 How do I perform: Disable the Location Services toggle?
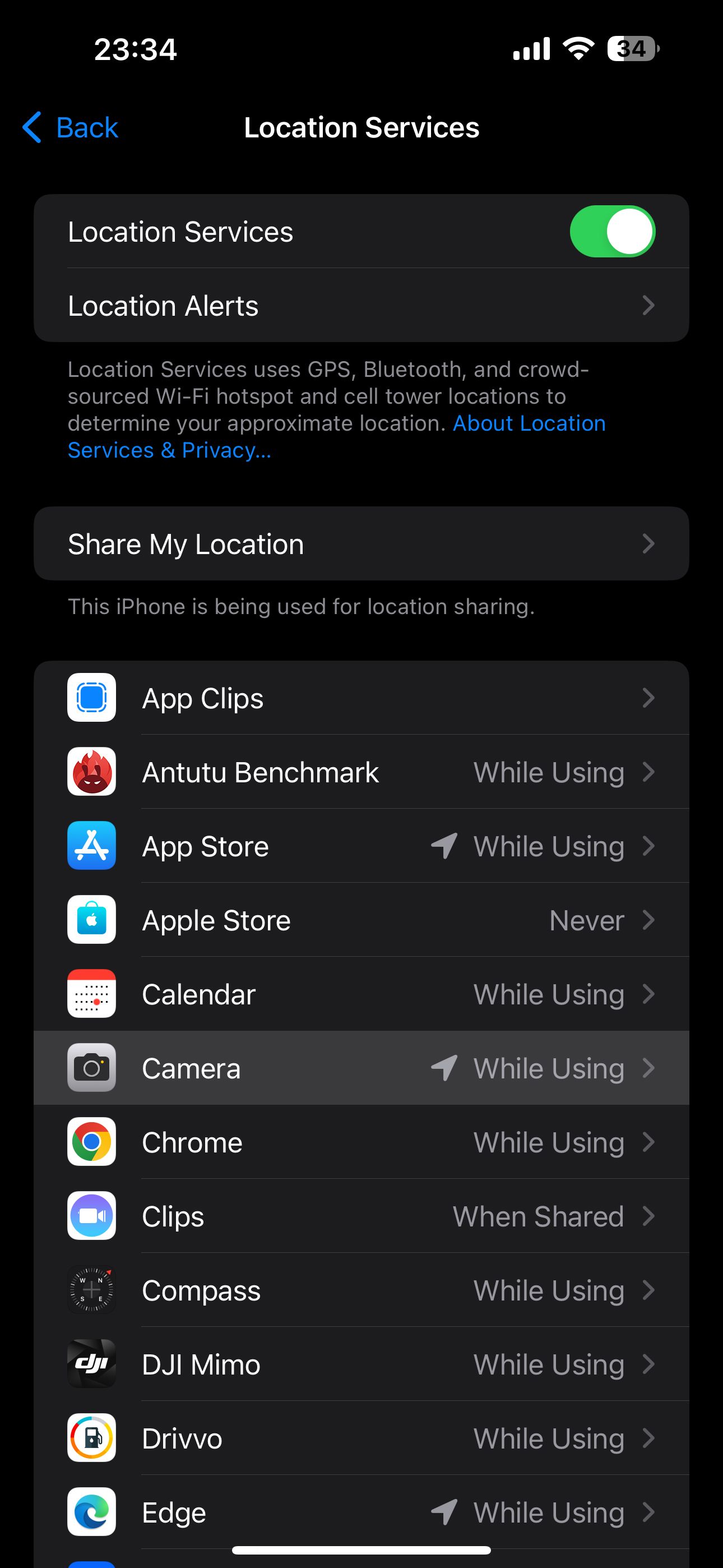[612, 231]
